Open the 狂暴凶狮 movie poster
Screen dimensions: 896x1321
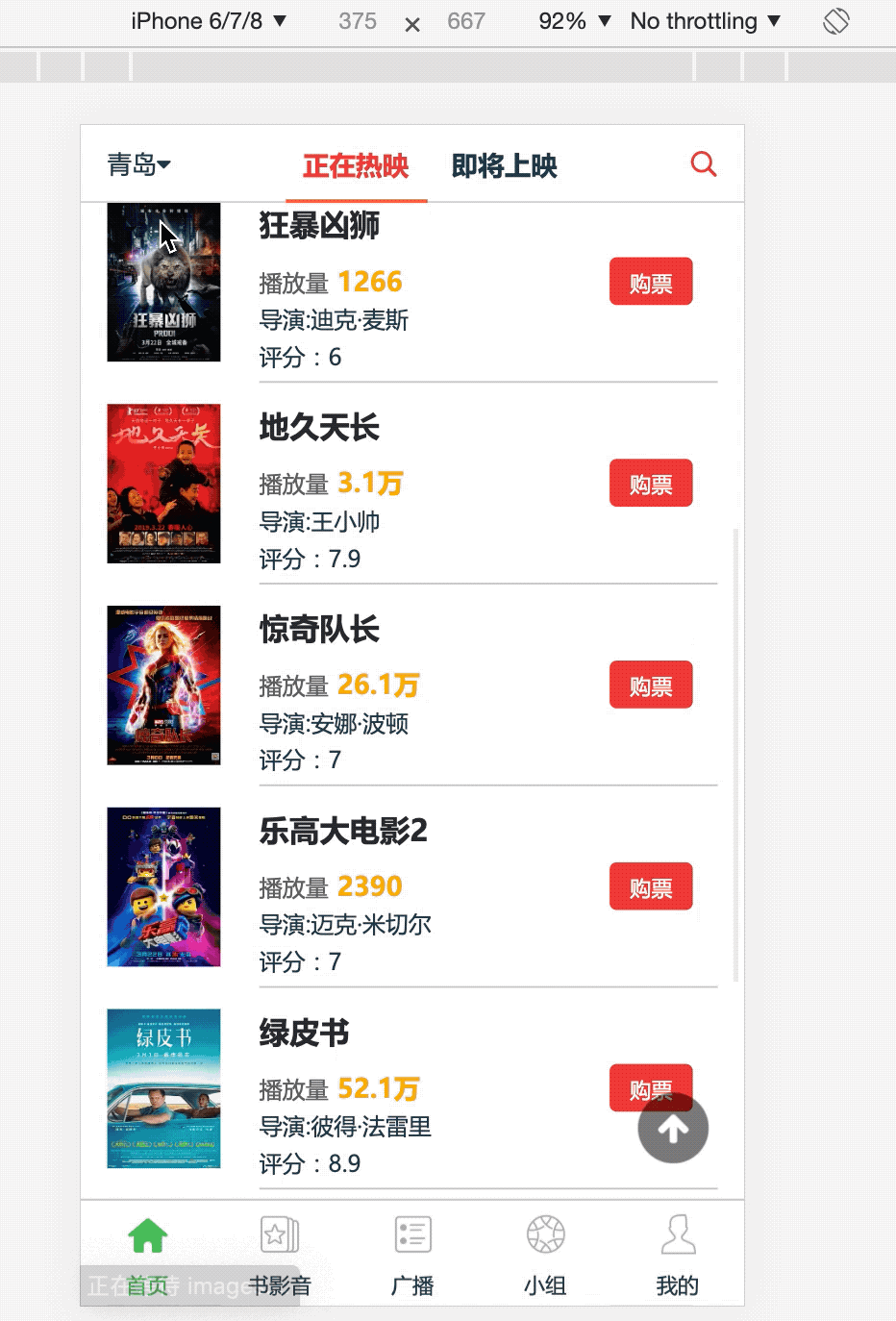coord(163,283)
